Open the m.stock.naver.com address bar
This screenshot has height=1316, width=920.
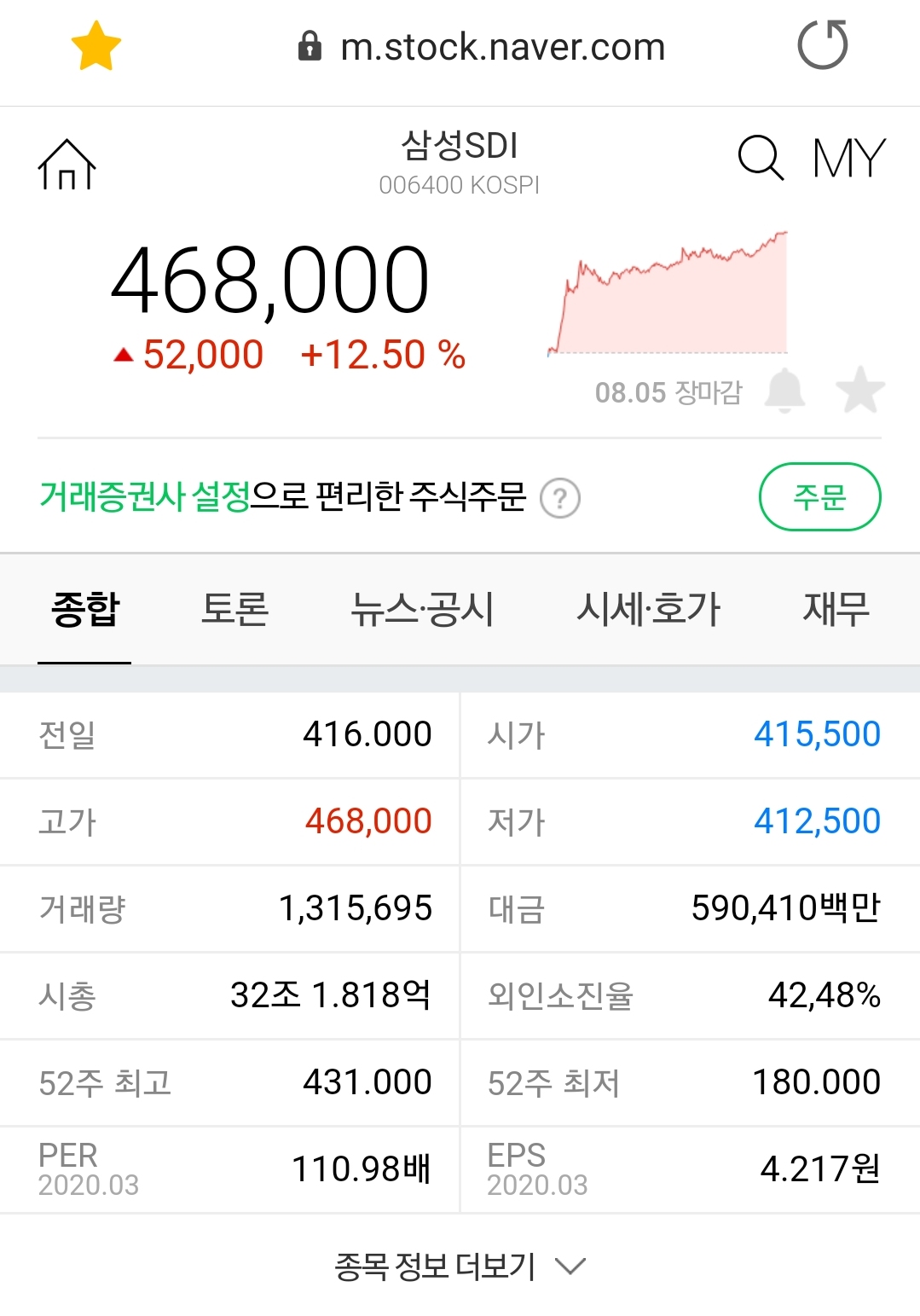coord(501,47)
